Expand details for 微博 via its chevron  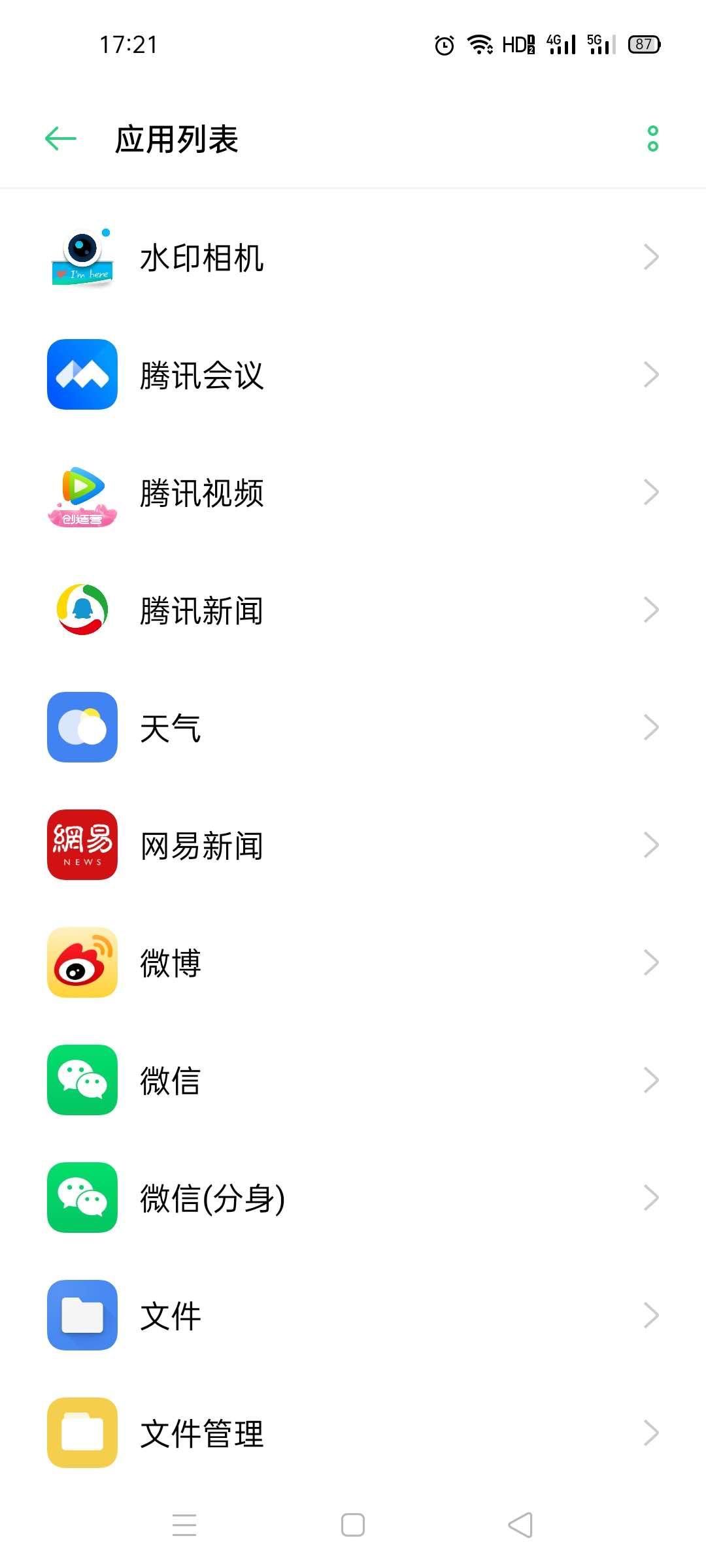pos(651,962)
